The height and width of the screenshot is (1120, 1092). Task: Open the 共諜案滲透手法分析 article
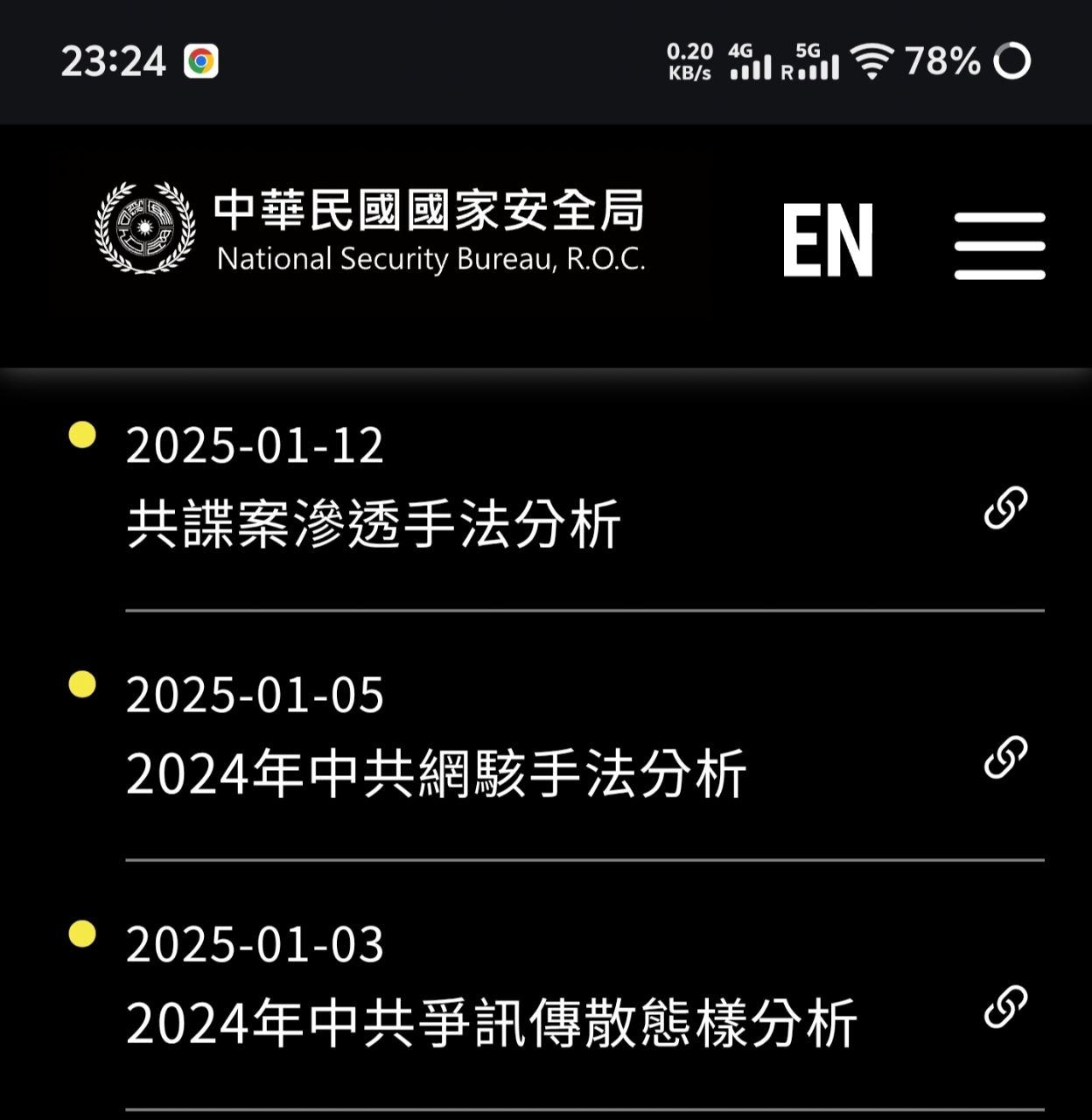point(374,524)
